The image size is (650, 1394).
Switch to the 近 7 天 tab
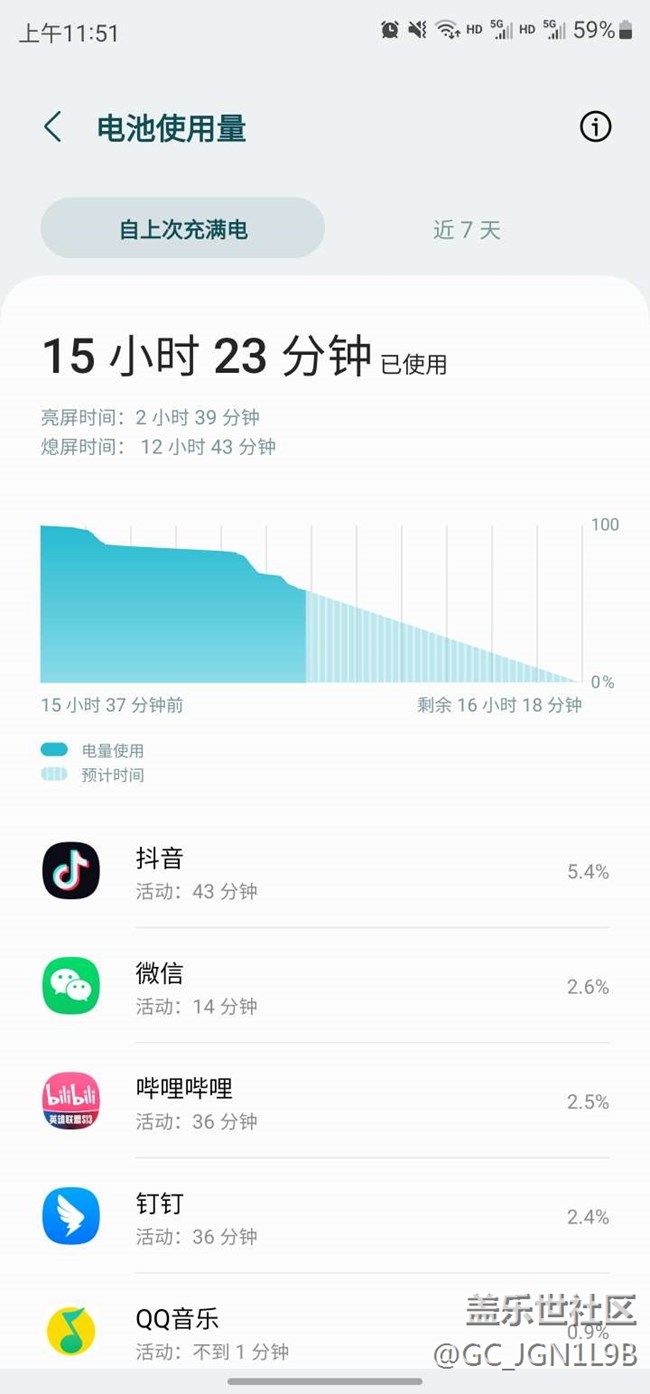466,230
